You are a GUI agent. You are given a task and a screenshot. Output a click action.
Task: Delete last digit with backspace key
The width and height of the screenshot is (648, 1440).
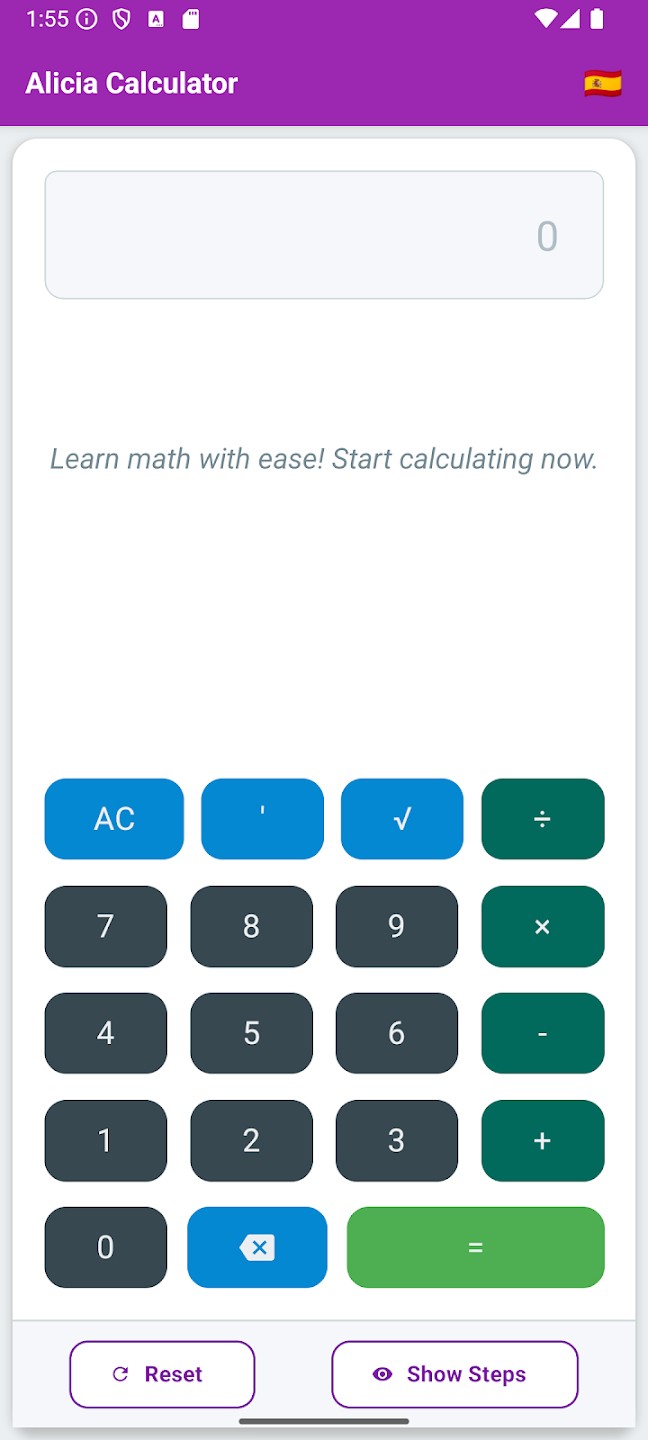point(257,1247)
